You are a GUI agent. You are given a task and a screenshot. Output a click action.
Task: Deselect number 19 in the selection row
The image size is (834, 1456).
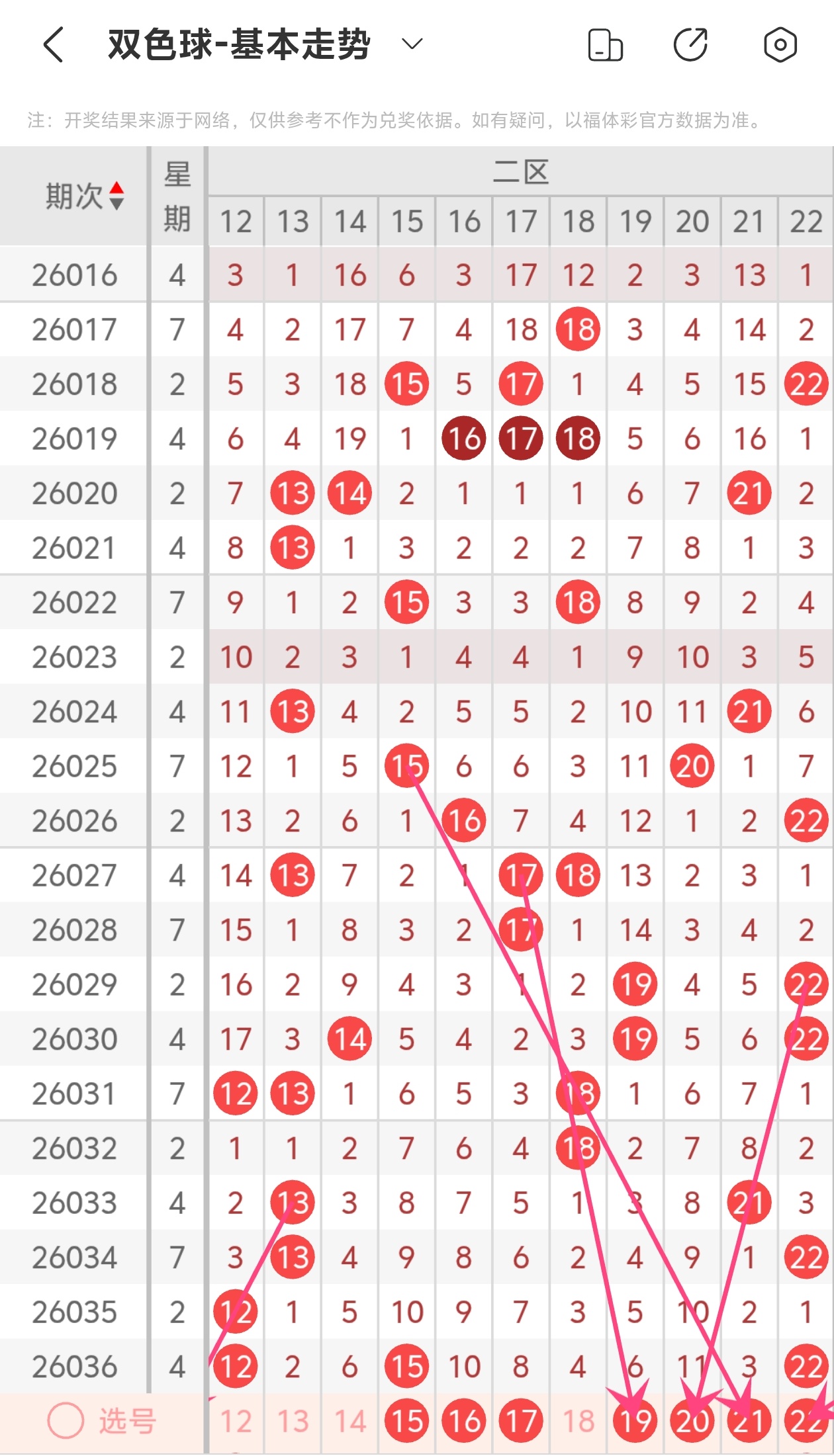(x=635, y=1421)
